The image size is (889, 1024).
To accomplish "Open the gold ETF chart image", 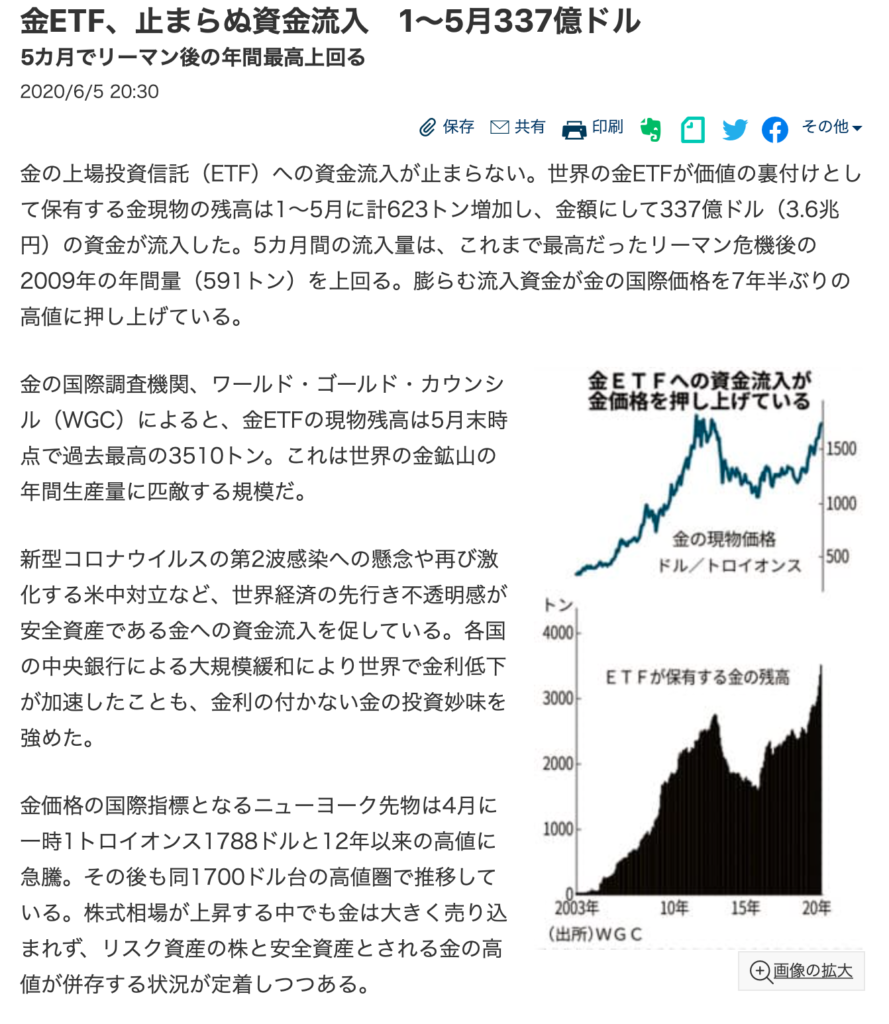I will coord(700,650).
